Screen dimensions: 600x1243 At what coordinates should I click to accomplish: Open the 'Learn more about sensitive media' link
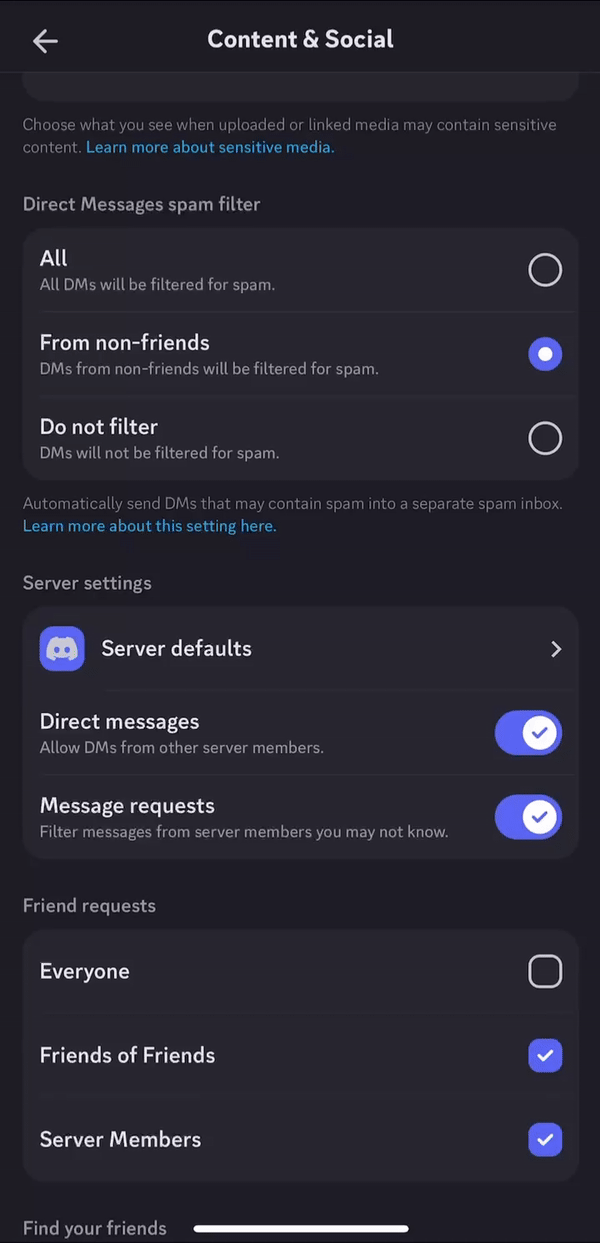point(210,147)
